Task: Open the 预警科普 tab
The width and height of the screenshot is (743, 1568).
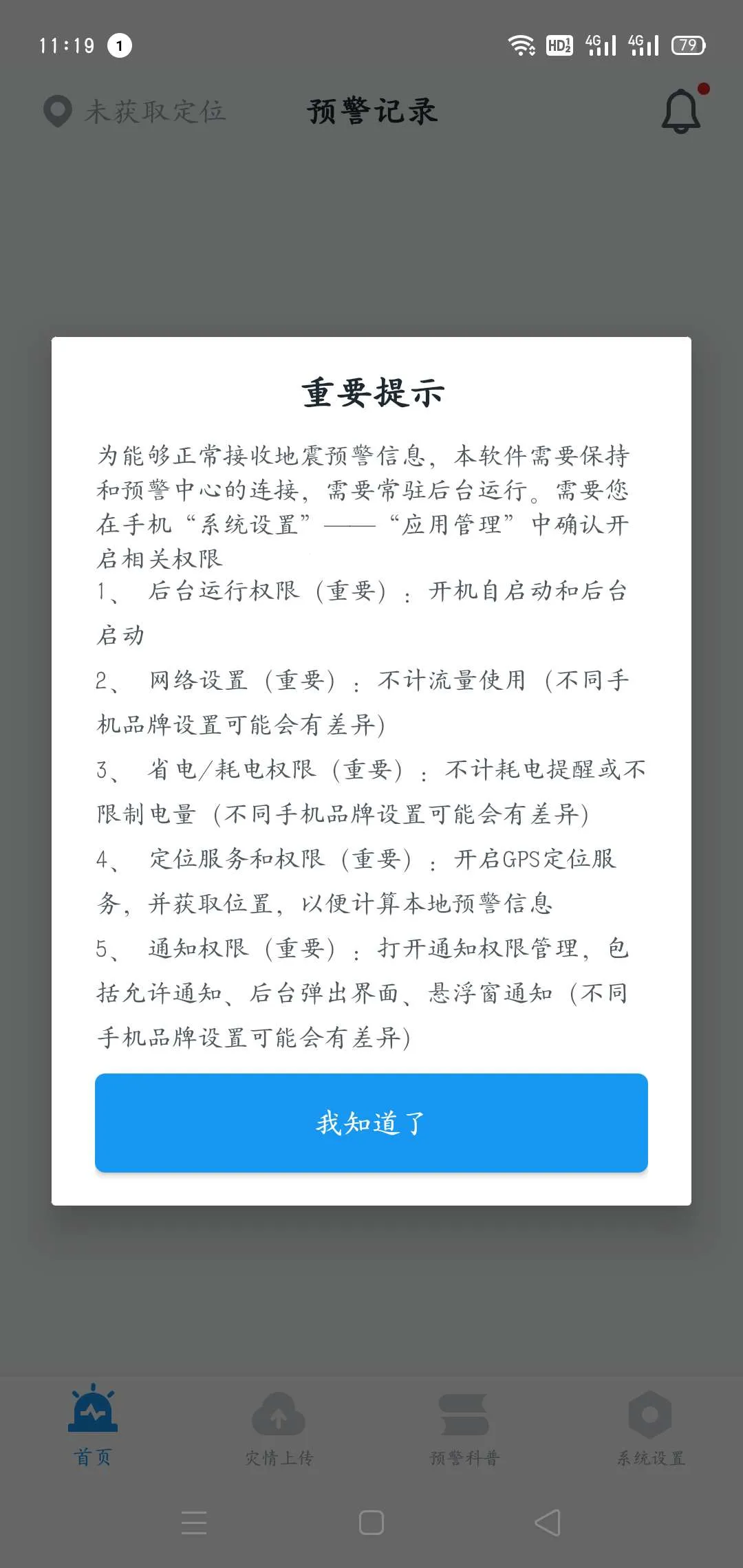Action: [x=464, y=1428]
